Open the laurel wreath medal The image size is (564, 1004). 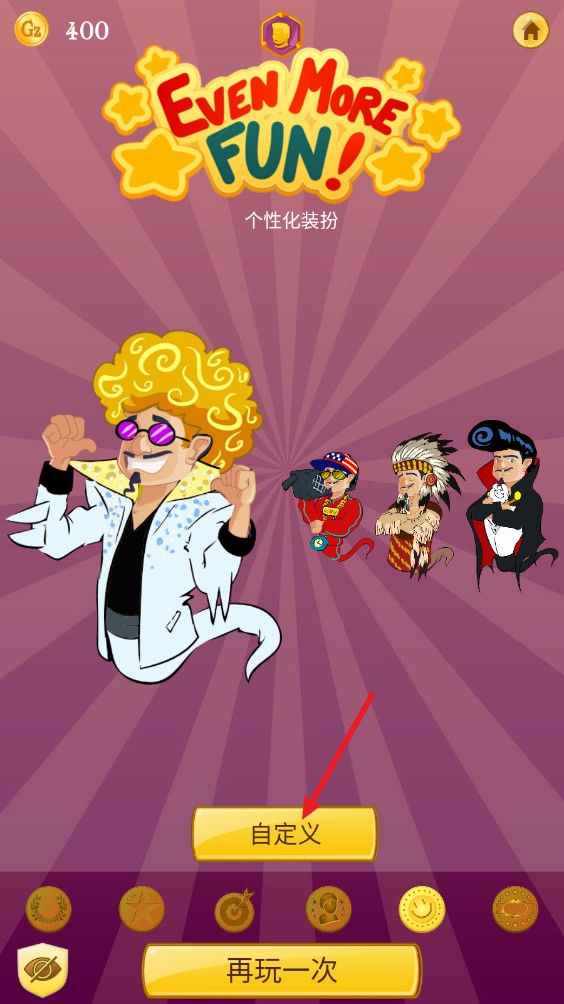49,909
